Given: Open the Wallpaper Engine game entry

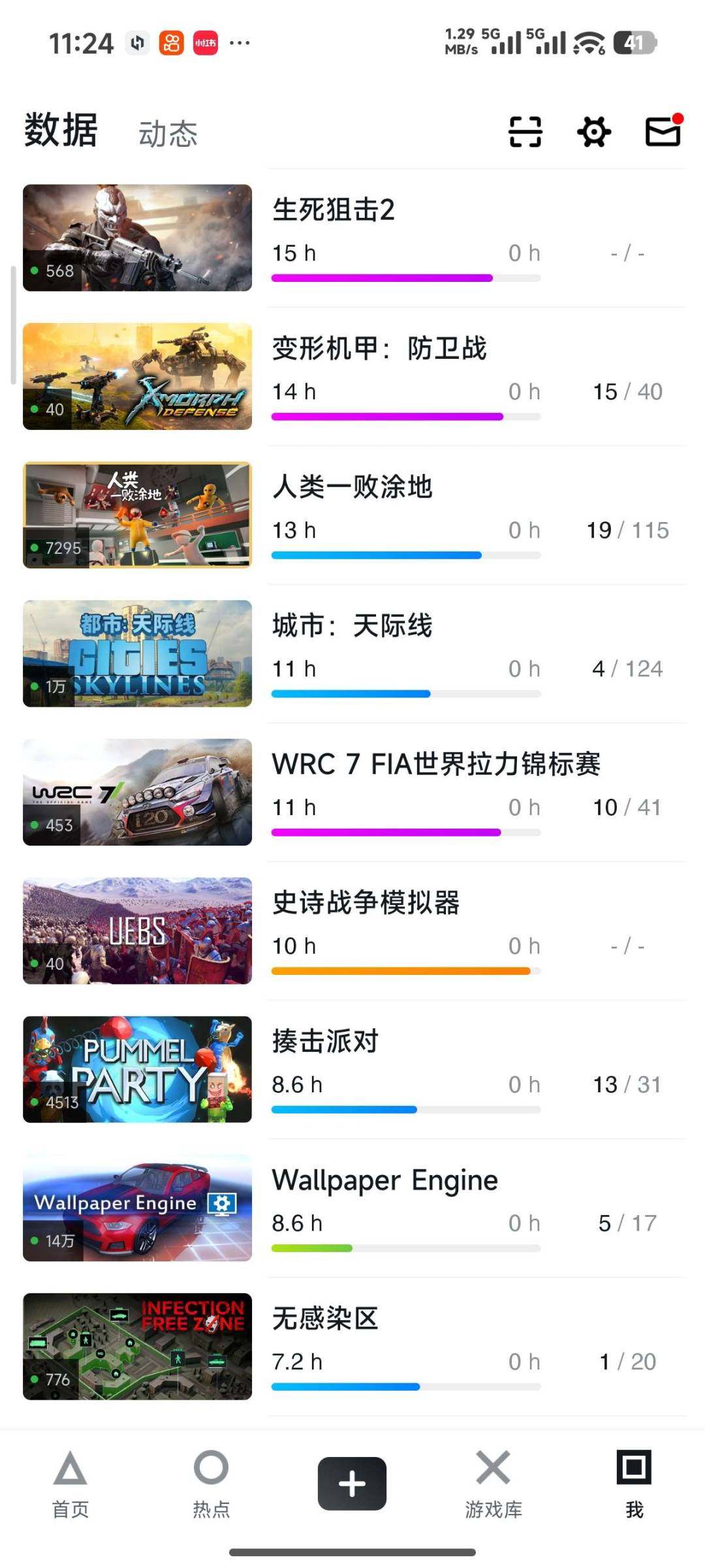Looking at the screenshot, I should tap(384, 1180).
